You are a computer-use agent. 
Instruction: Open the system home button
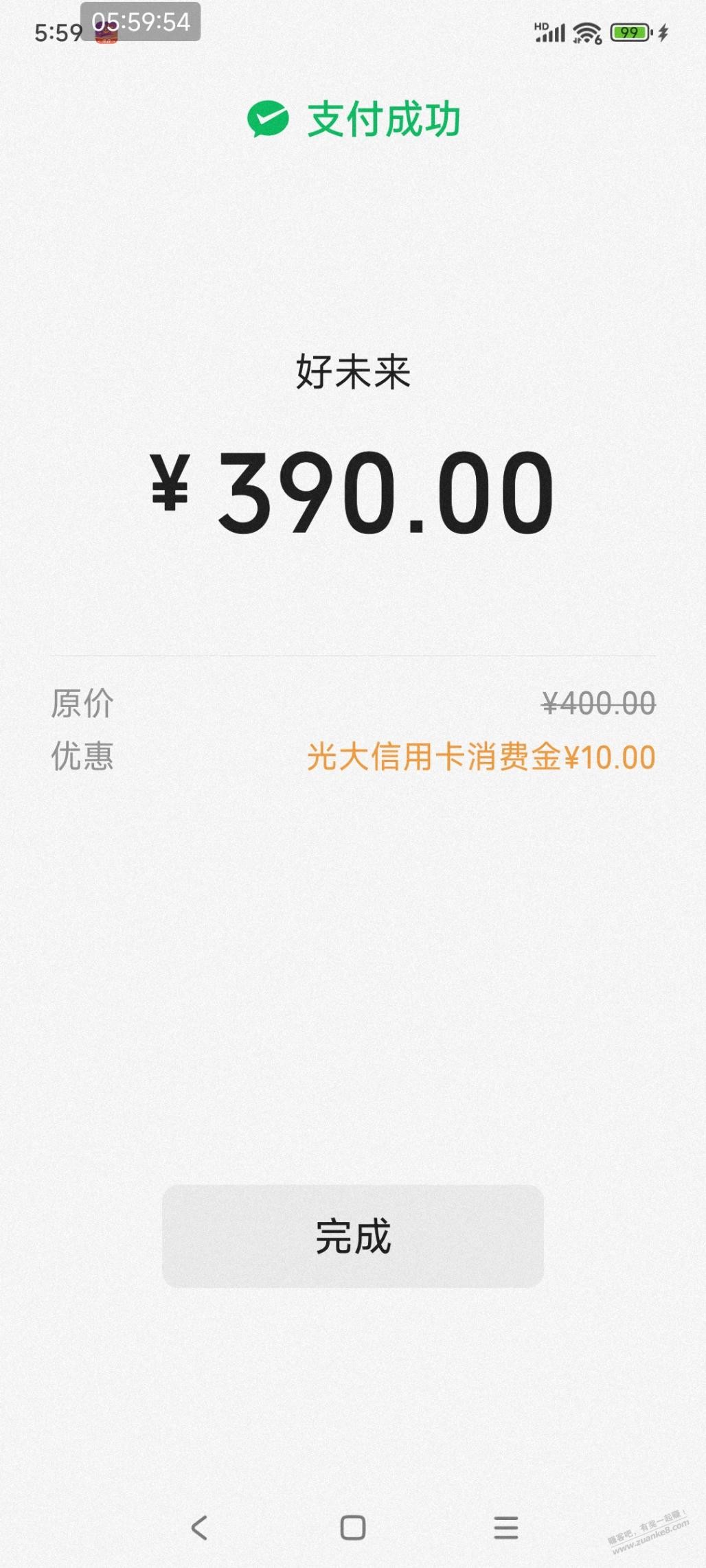point(353,1527)
